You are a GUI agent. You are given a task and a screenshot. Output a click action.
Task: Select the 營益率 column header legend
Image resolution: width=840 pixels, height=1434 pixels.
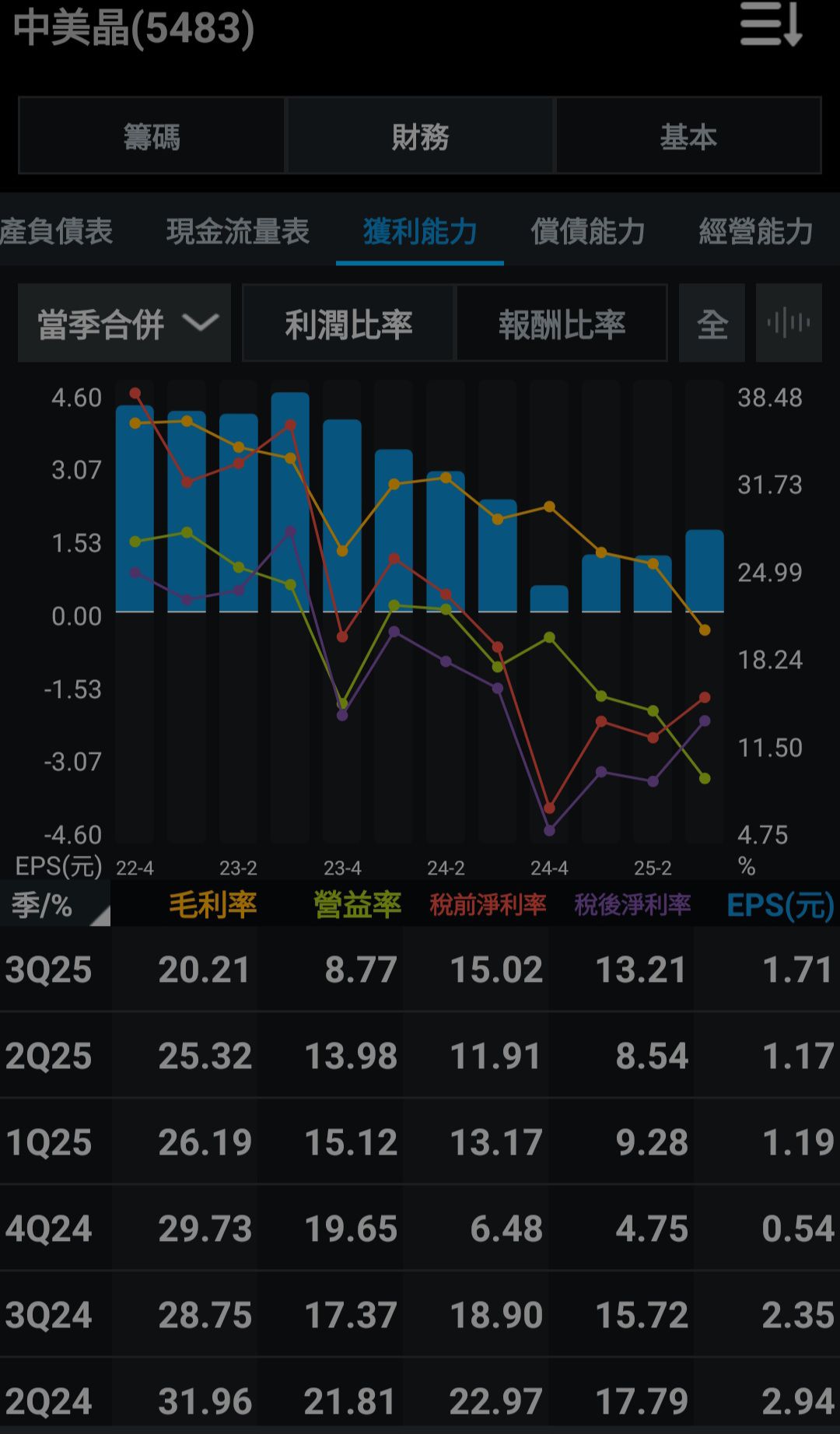click(358, 903)
